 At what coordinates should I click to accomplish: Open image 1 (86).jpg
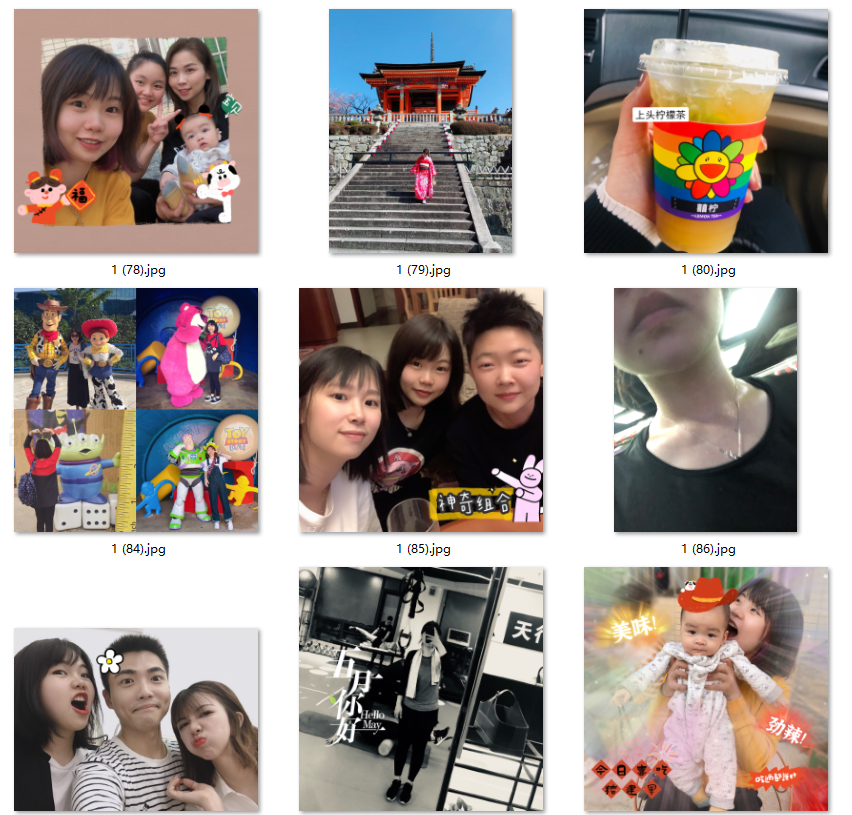pos(706,410)
